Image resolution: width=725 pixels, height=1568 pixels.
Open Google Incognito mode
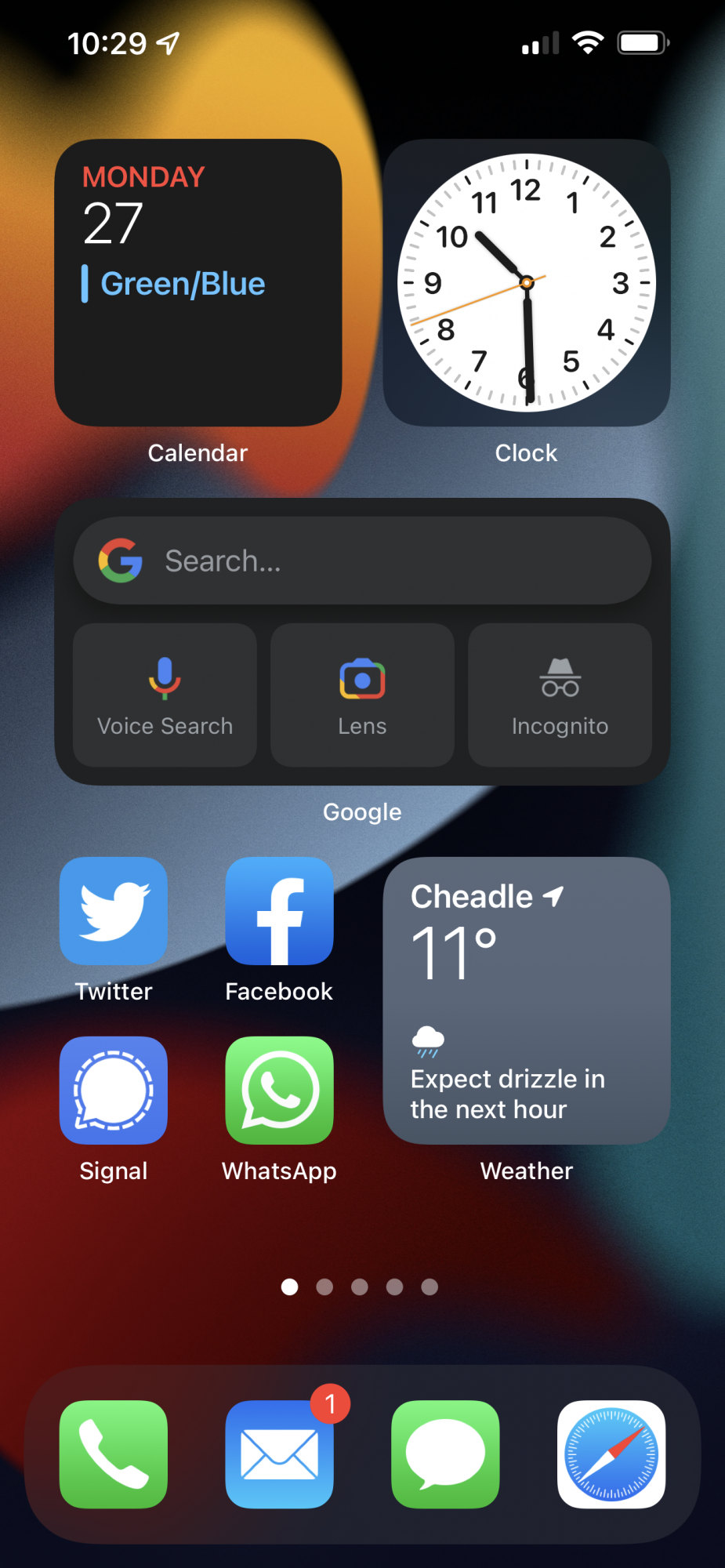tap(560, 695)
